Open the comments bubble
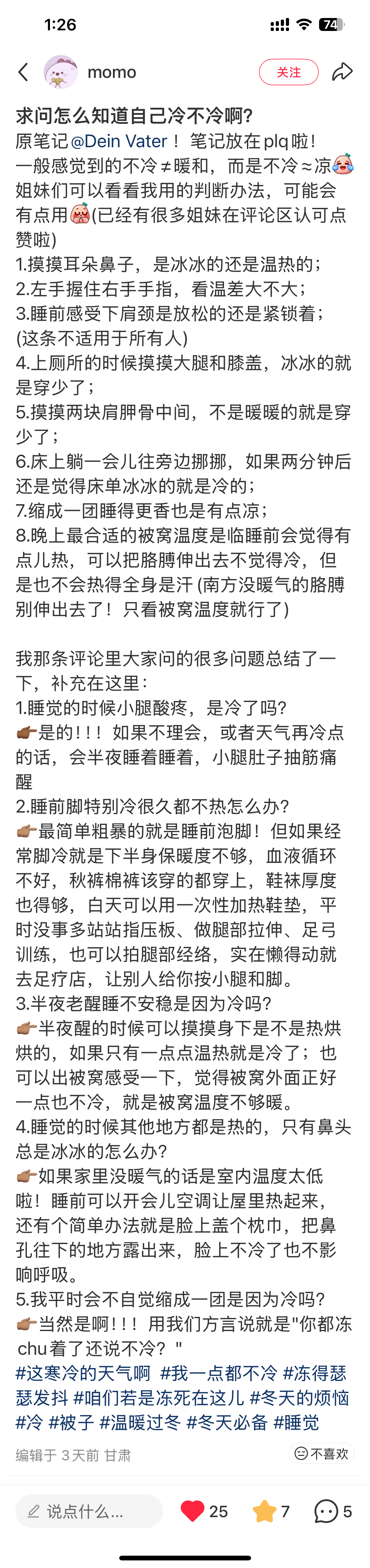370x1568 pixels. tap(325, 1511)
